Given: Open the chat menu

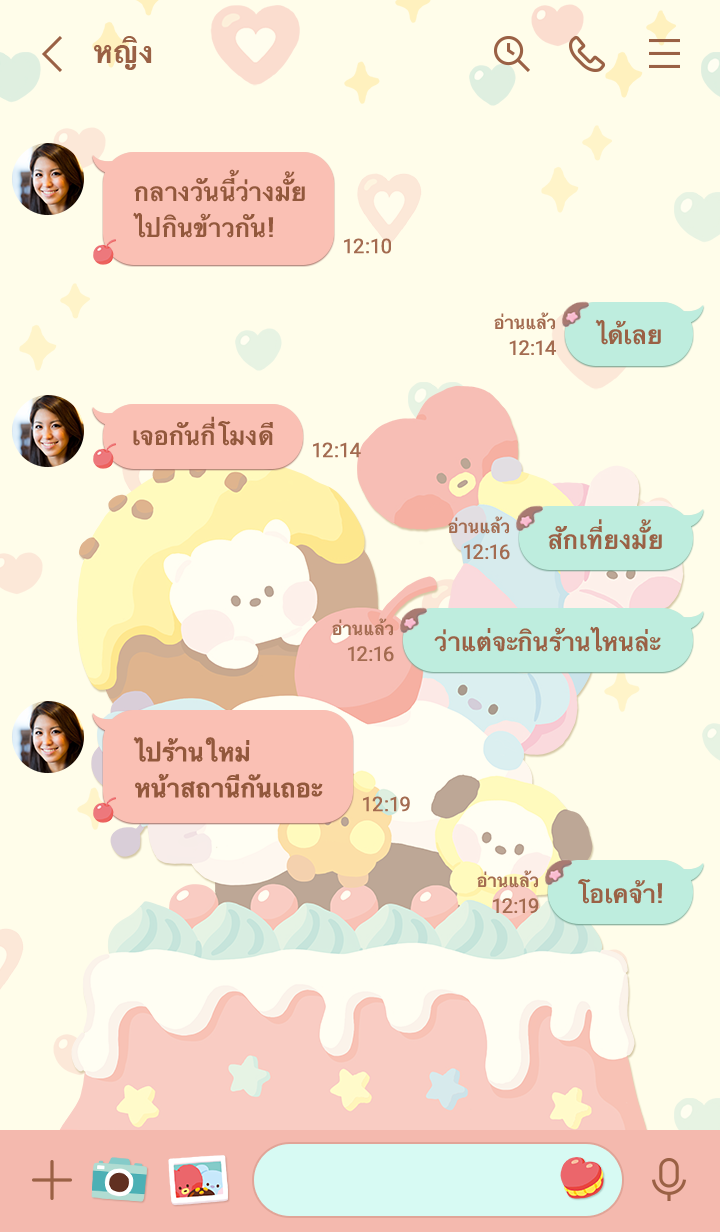Looking at the screenshot, I should [664, 54].
